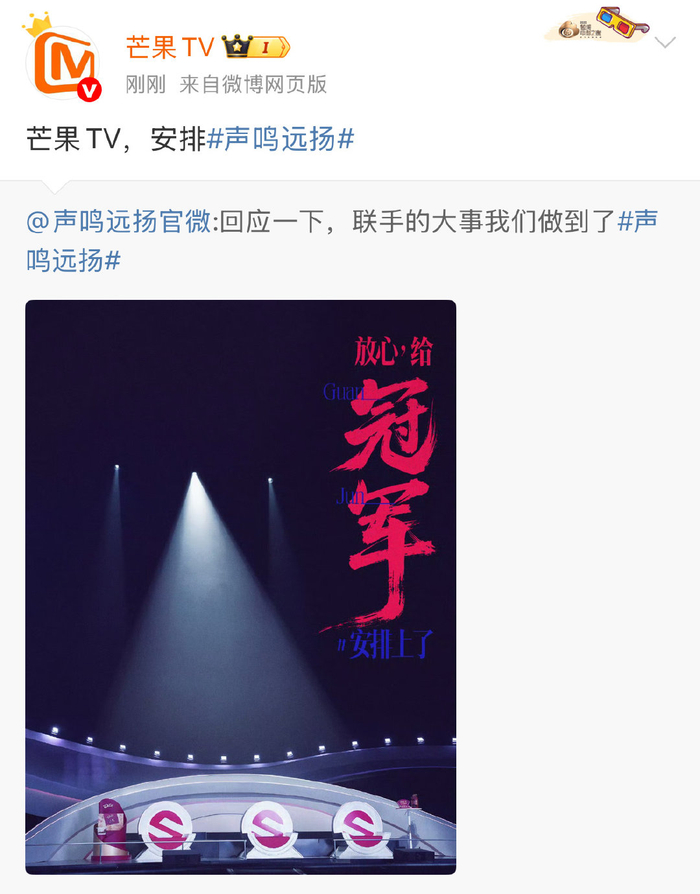Screen dimensions: 700x894
Task: Open the 3D glasses card badge
Action: coord(597,27)
